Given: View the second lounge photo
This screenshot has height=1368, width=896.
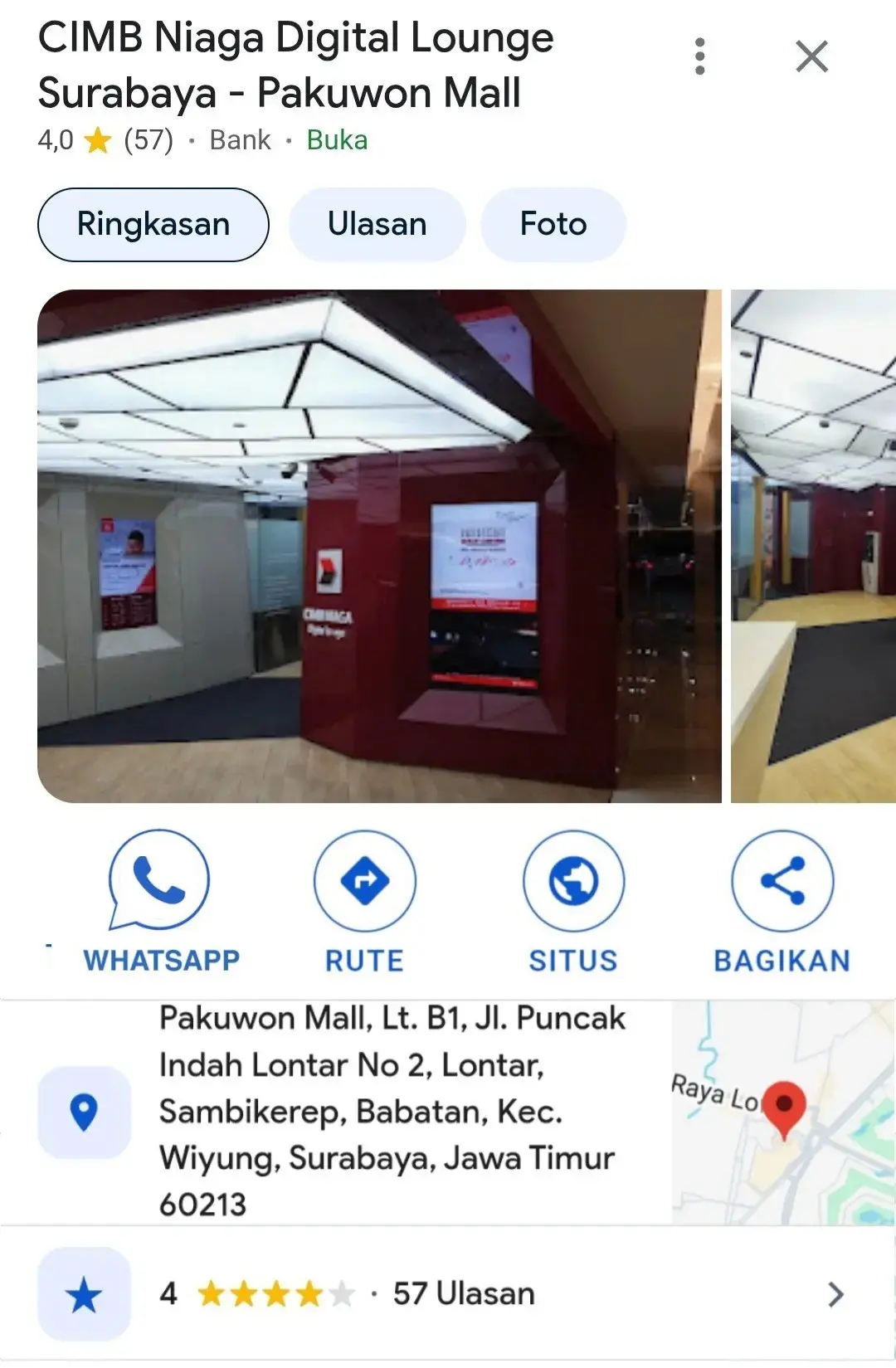Looking at the screenshot, I should tap(813, 546).
